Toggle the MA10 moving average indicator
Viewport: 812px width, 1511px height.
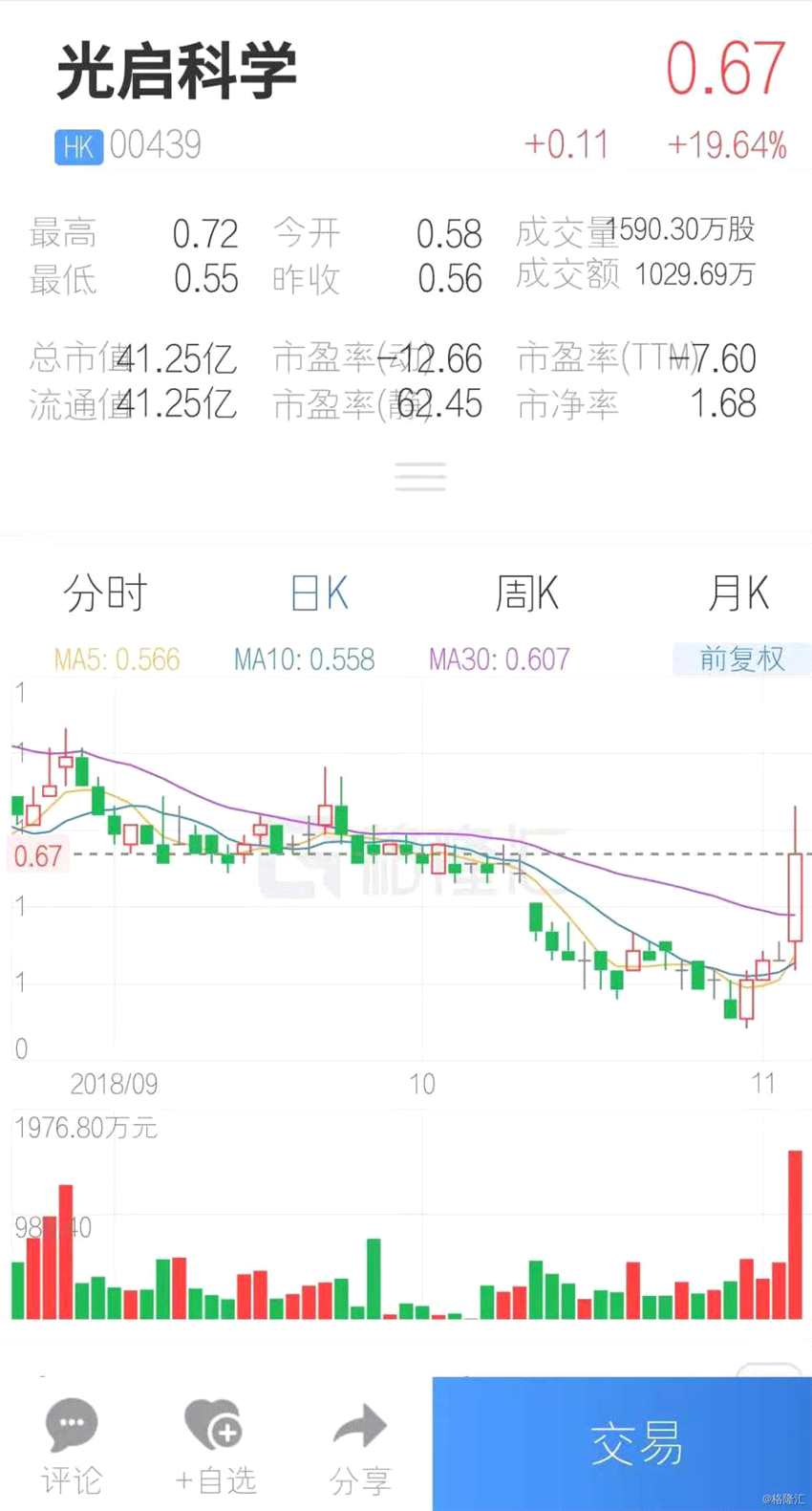303,658
